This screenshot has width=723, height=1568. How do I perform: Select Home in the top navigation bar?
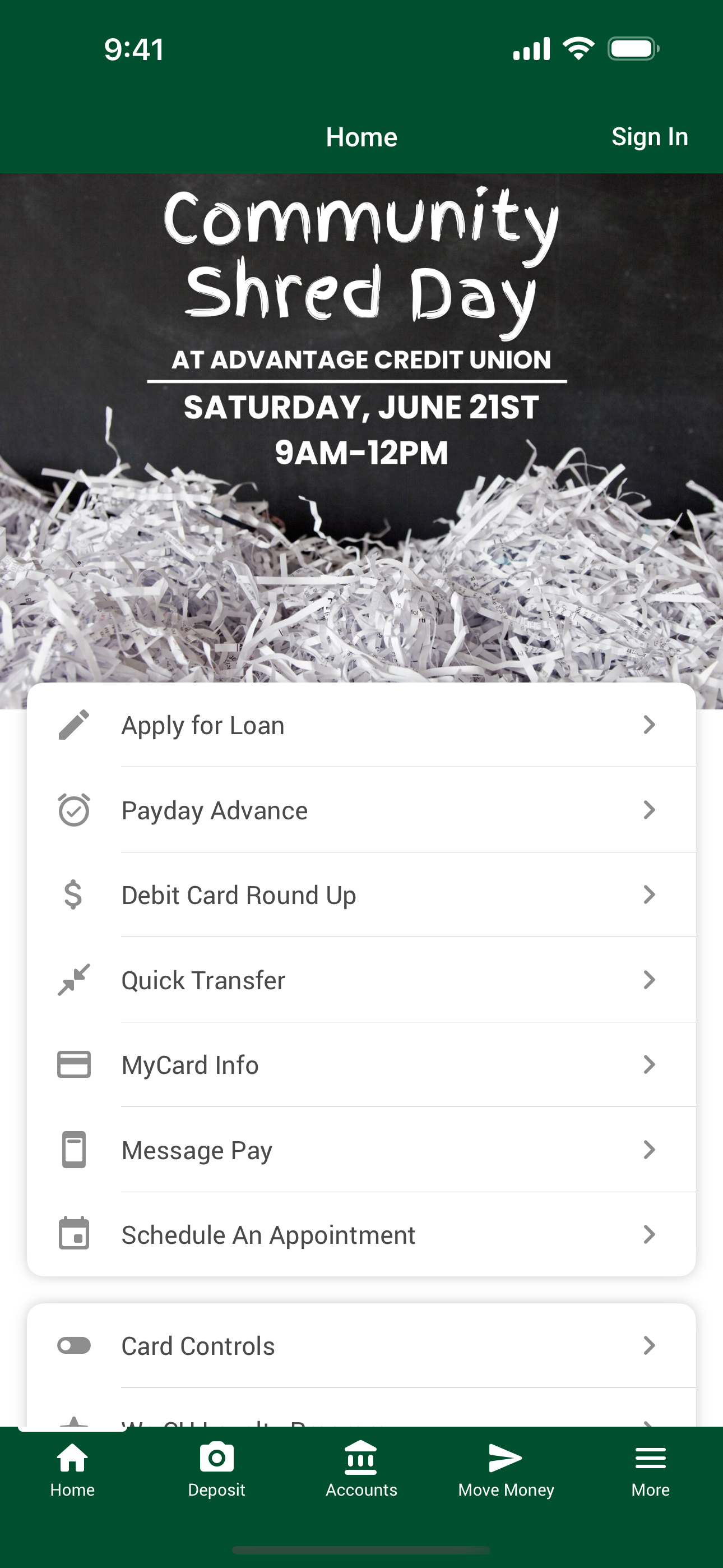[361, 136]
